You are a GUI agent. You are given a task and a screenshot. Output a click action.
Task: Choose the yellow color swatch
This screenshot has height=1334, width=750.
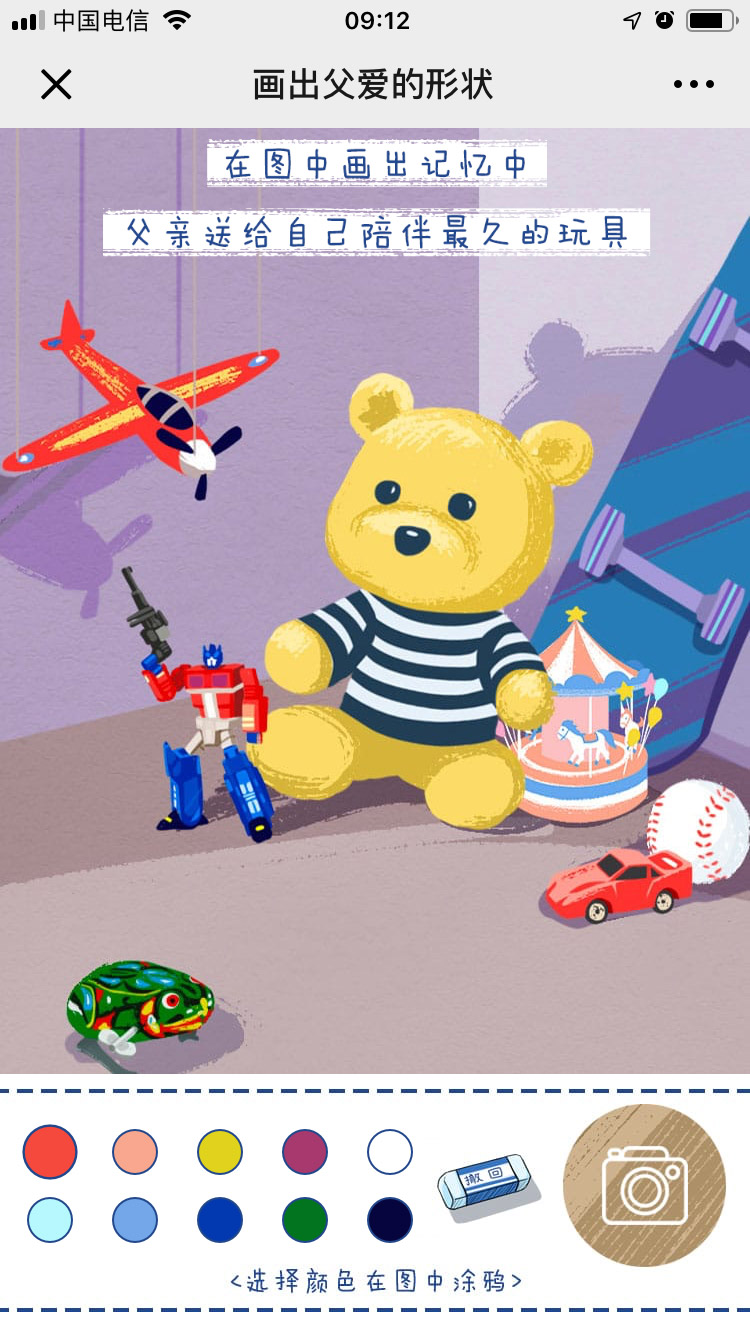220,1152
